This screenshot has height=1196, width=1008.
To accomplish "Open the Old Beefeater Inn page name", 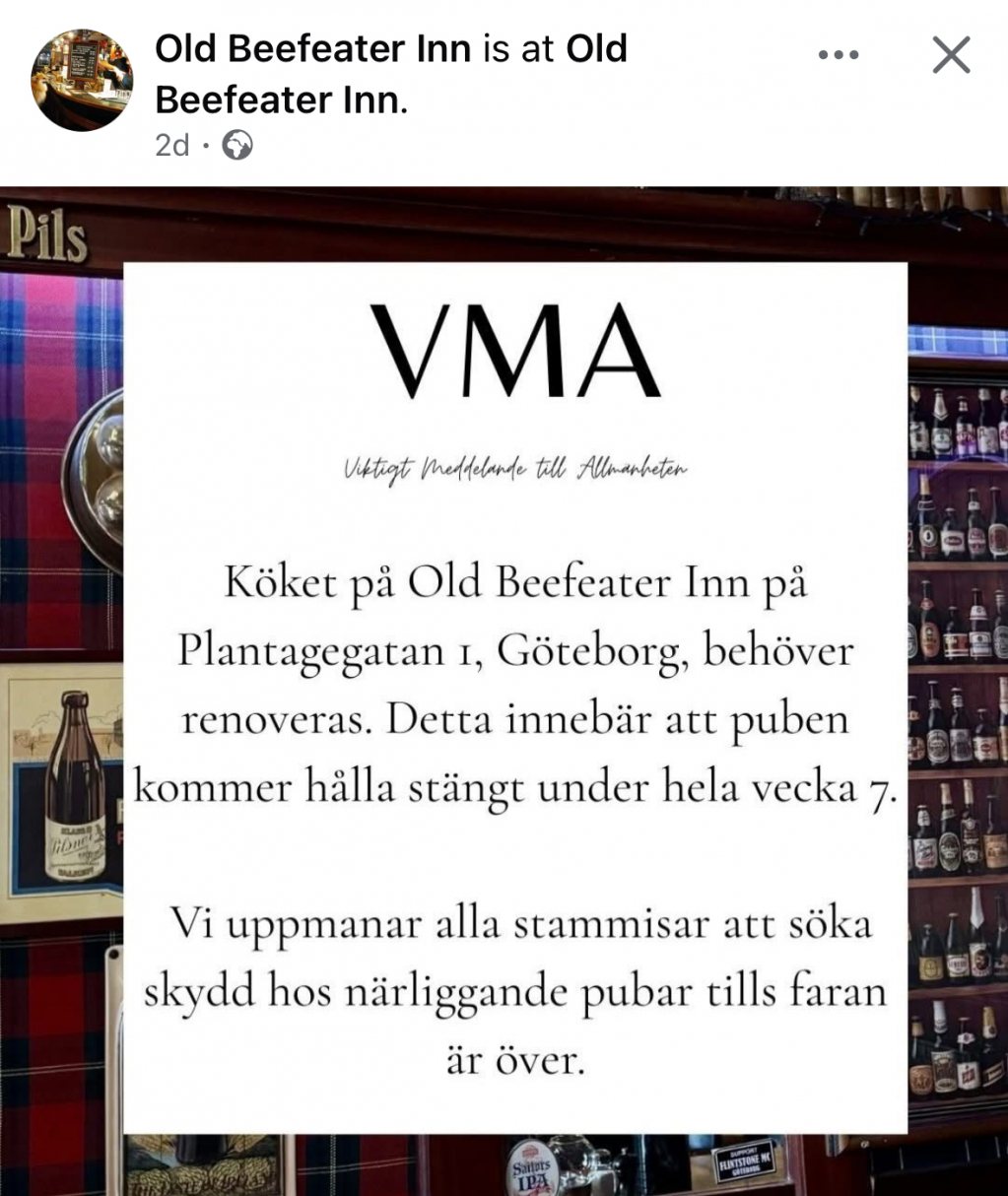I will (x=312, y=48).
